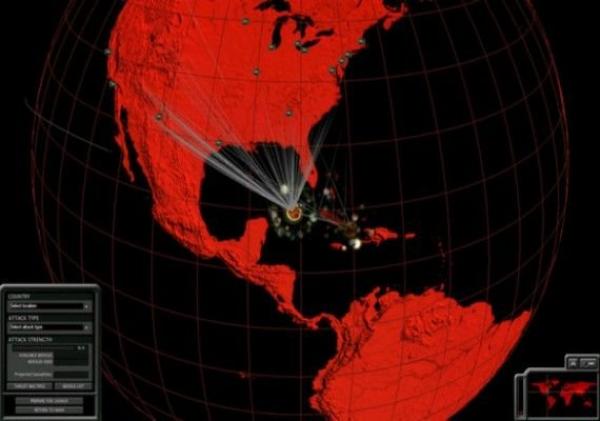Tap the left button under Attack Strength
This screenshot has width=600, height=421.
29,386
